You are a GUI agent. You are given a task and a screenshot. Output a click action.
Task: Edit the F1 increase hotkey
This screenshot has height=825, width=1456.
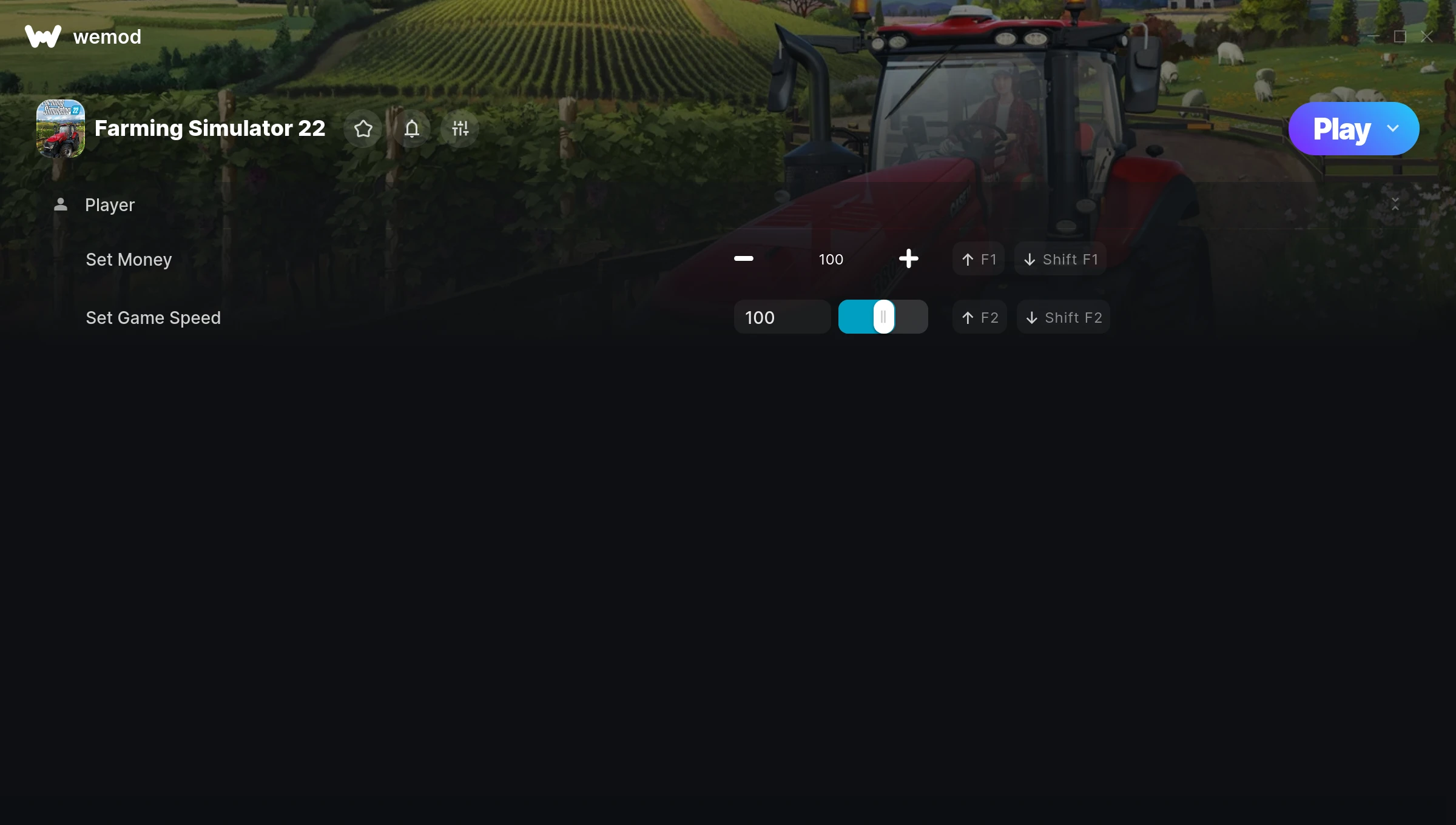[x=979, y=259]
